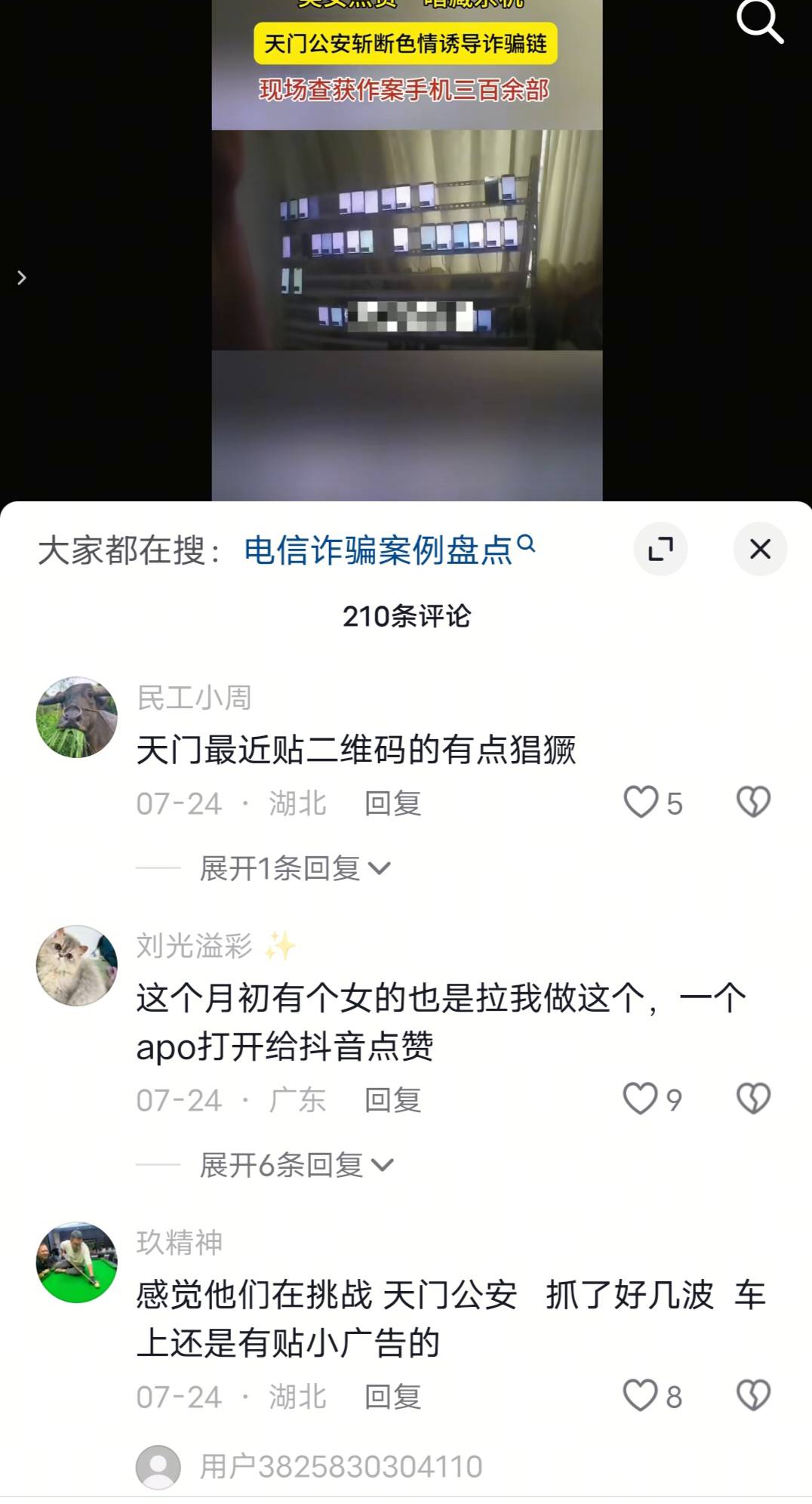This screenshot has width=812, height=1504.
Task: Reply to 玖精神's comment
Action: [392, 1397]
